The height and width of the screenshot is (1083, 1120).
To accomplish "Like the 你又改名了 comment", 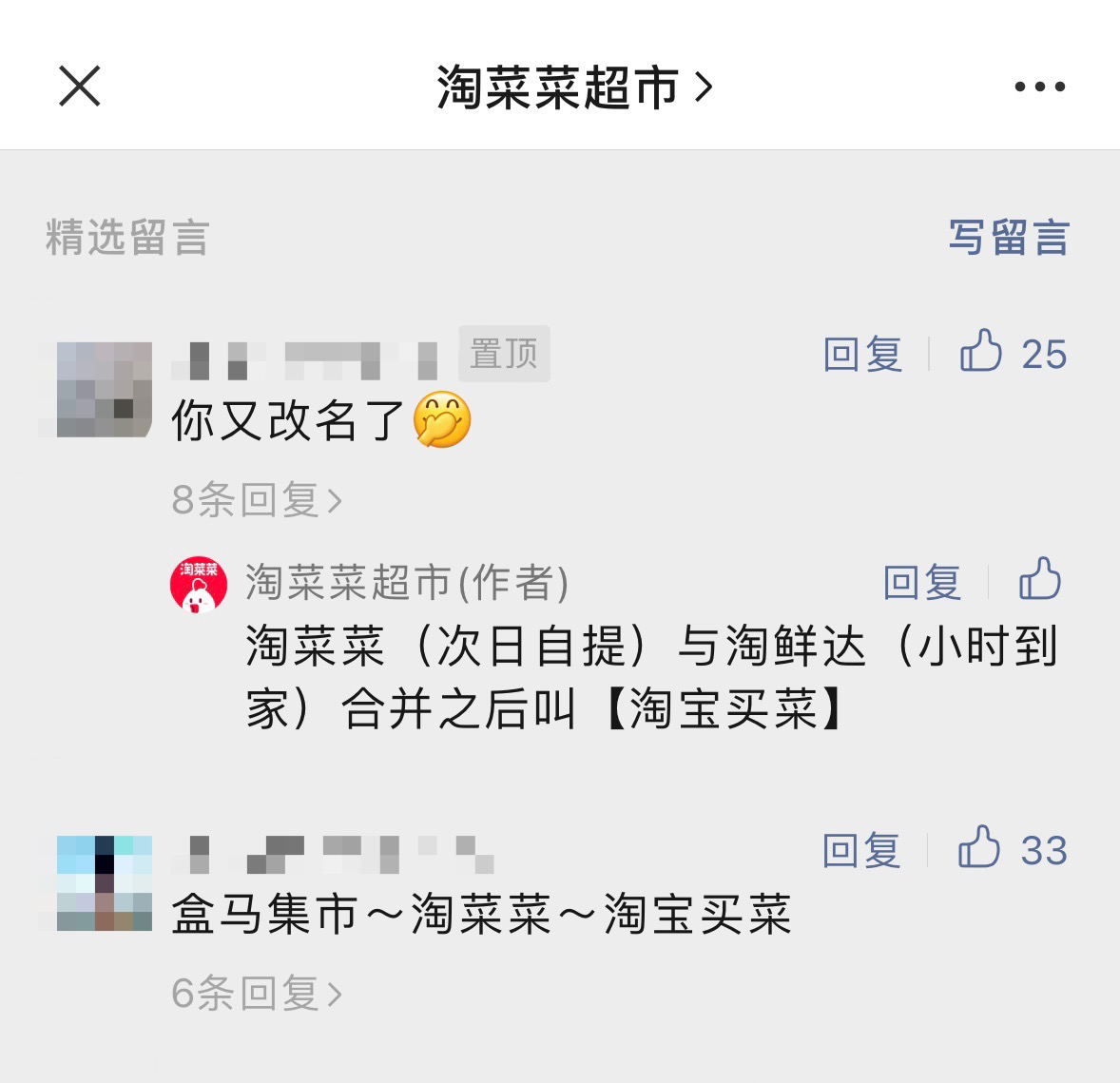I will point(982,352).
